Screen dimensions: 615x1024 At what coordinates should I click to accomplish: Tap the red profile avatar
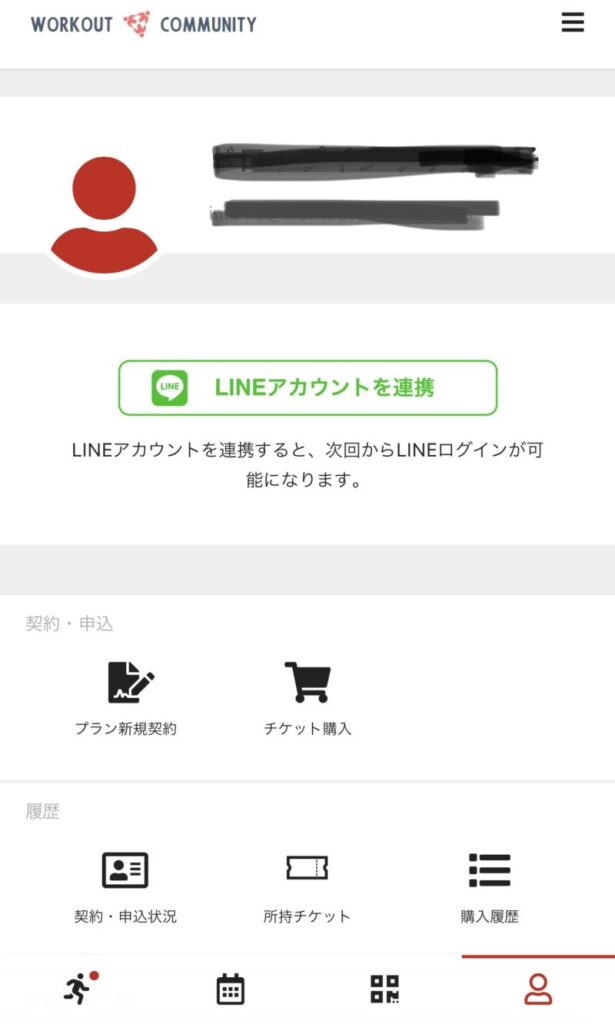(104, 215)
